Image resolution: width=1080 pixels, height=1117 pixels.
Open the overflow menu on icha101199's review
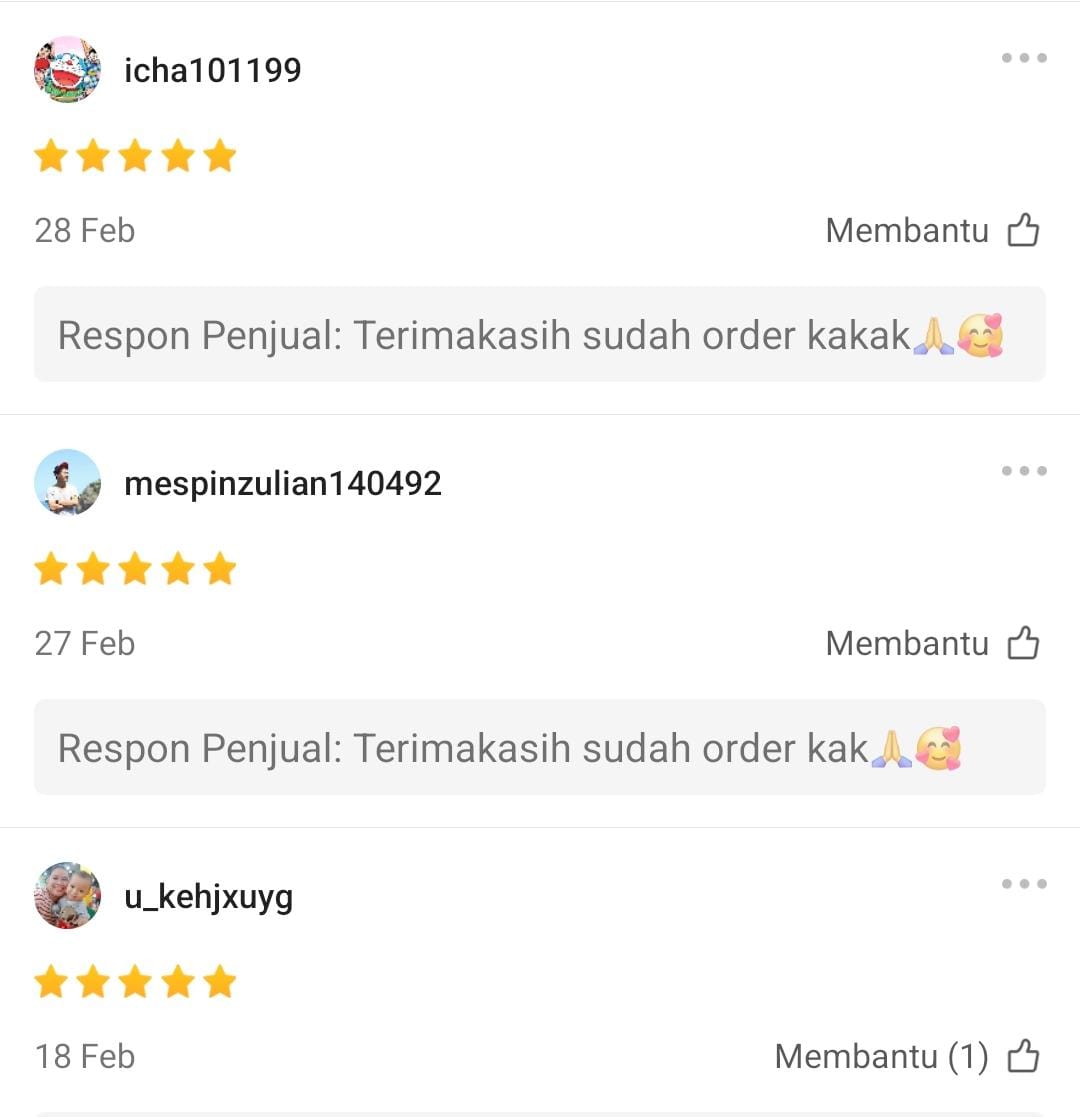pos(1023,58)
